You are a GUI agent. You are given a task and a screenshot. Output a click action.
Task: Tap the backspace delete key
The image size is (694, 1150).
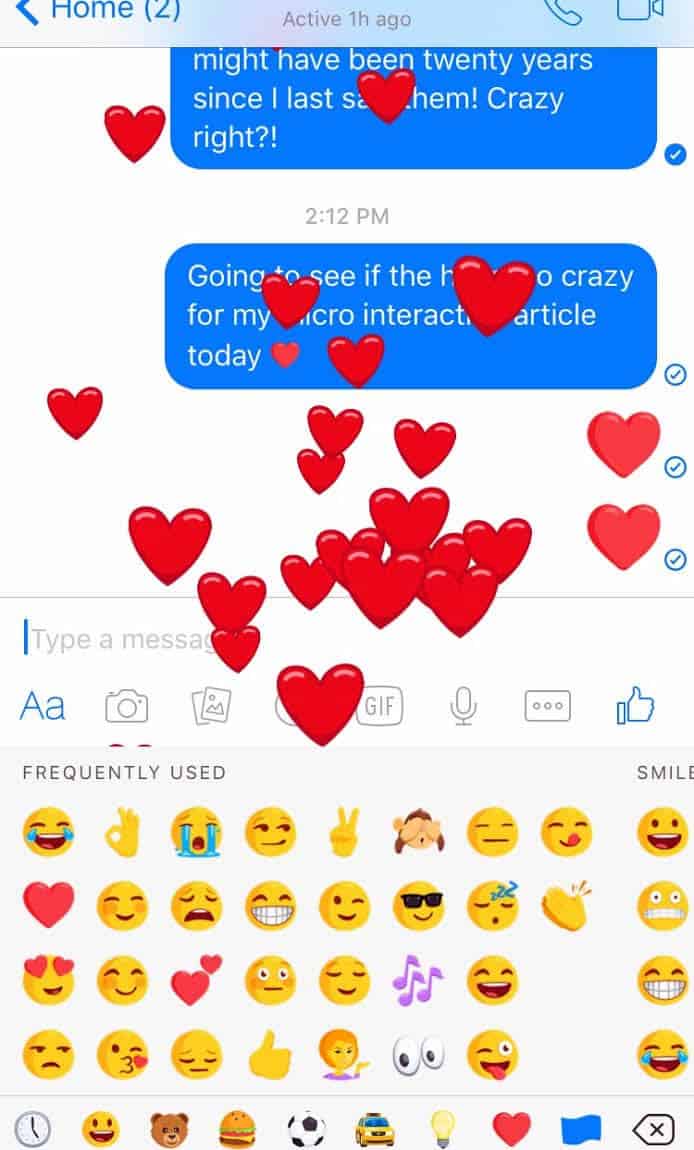coord(653,1129)
